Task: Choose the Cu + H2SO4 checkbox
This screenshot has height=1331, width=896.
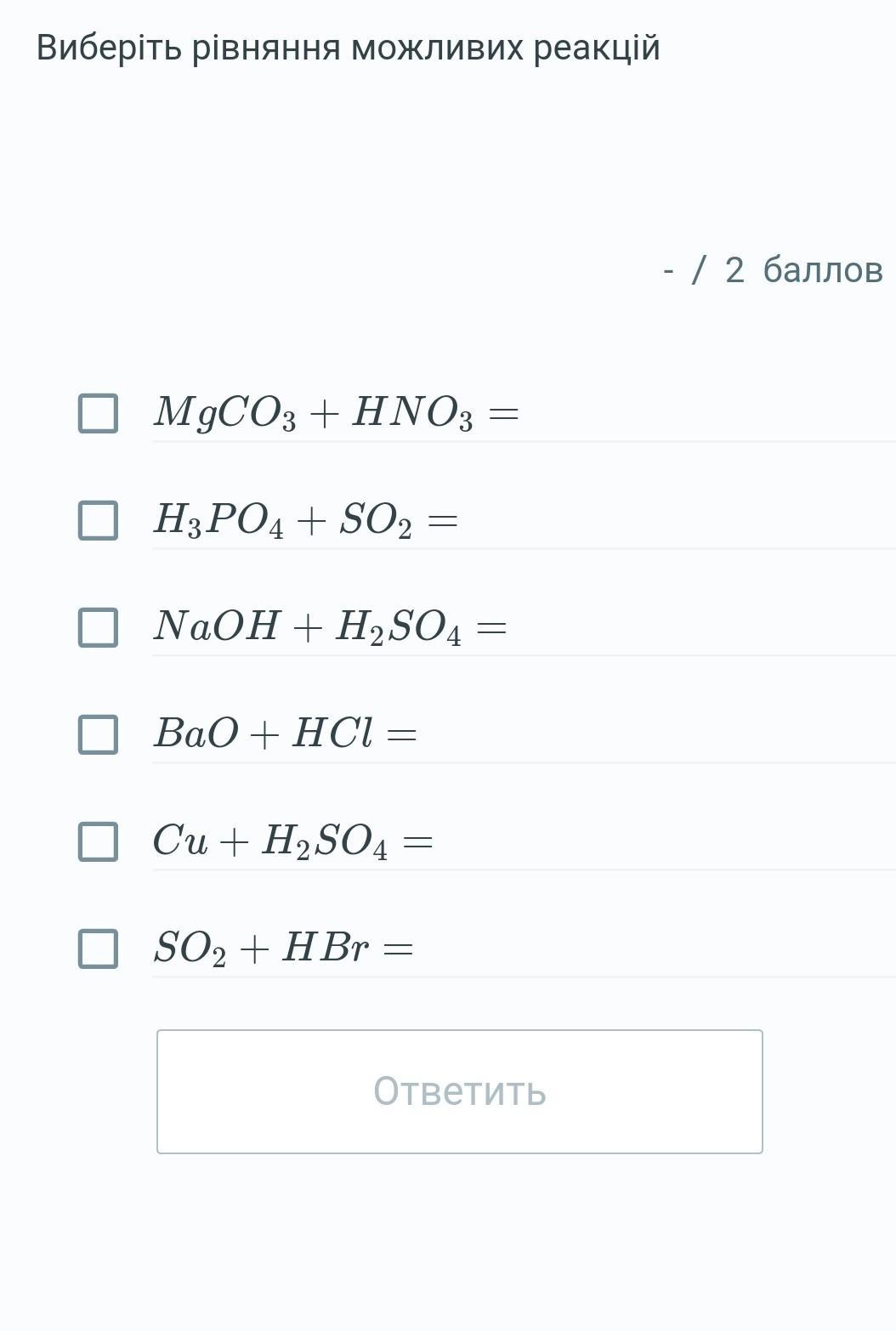Action: click(98, 841)
